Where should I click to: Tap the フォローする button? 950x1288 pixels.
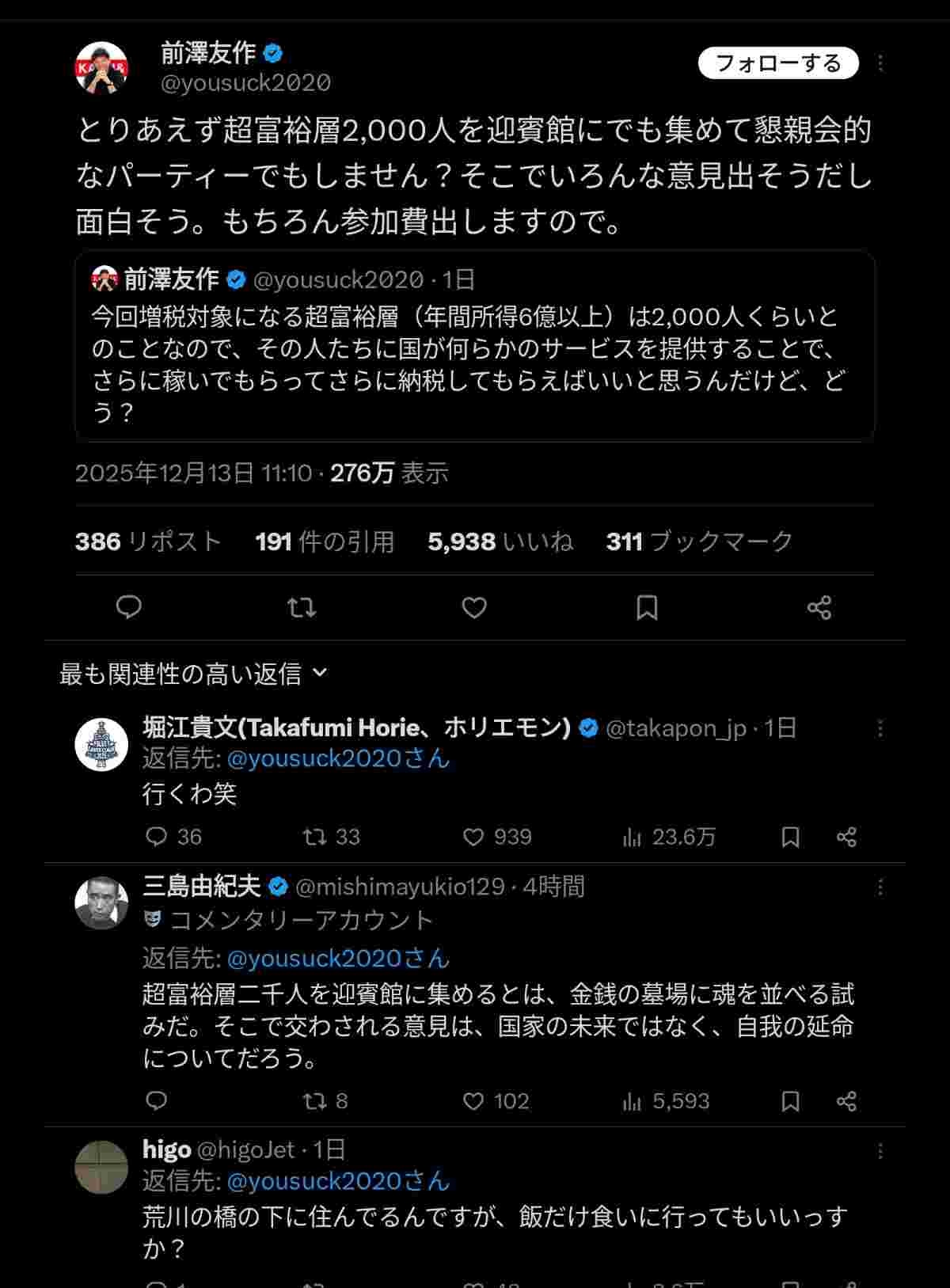point(777,63)
